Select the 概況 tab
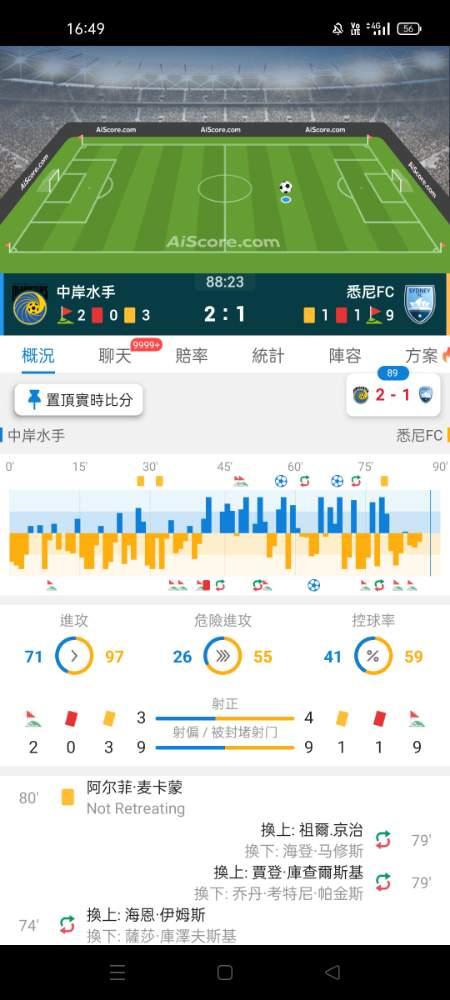Image resolution: width=450 pixels, height=1000 pixels. (x=38, y=355)
